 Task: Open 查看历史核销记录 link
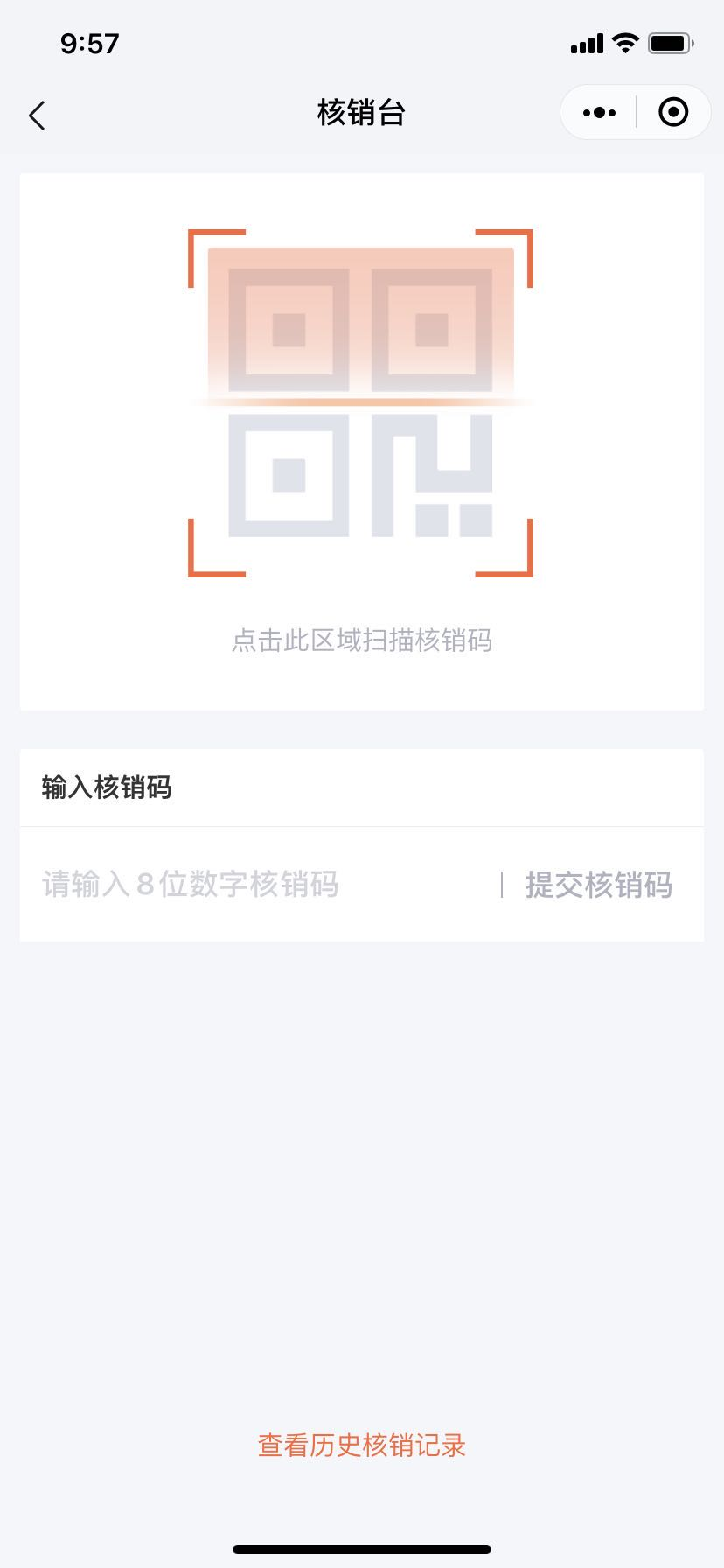click(x=361, y=1445)
